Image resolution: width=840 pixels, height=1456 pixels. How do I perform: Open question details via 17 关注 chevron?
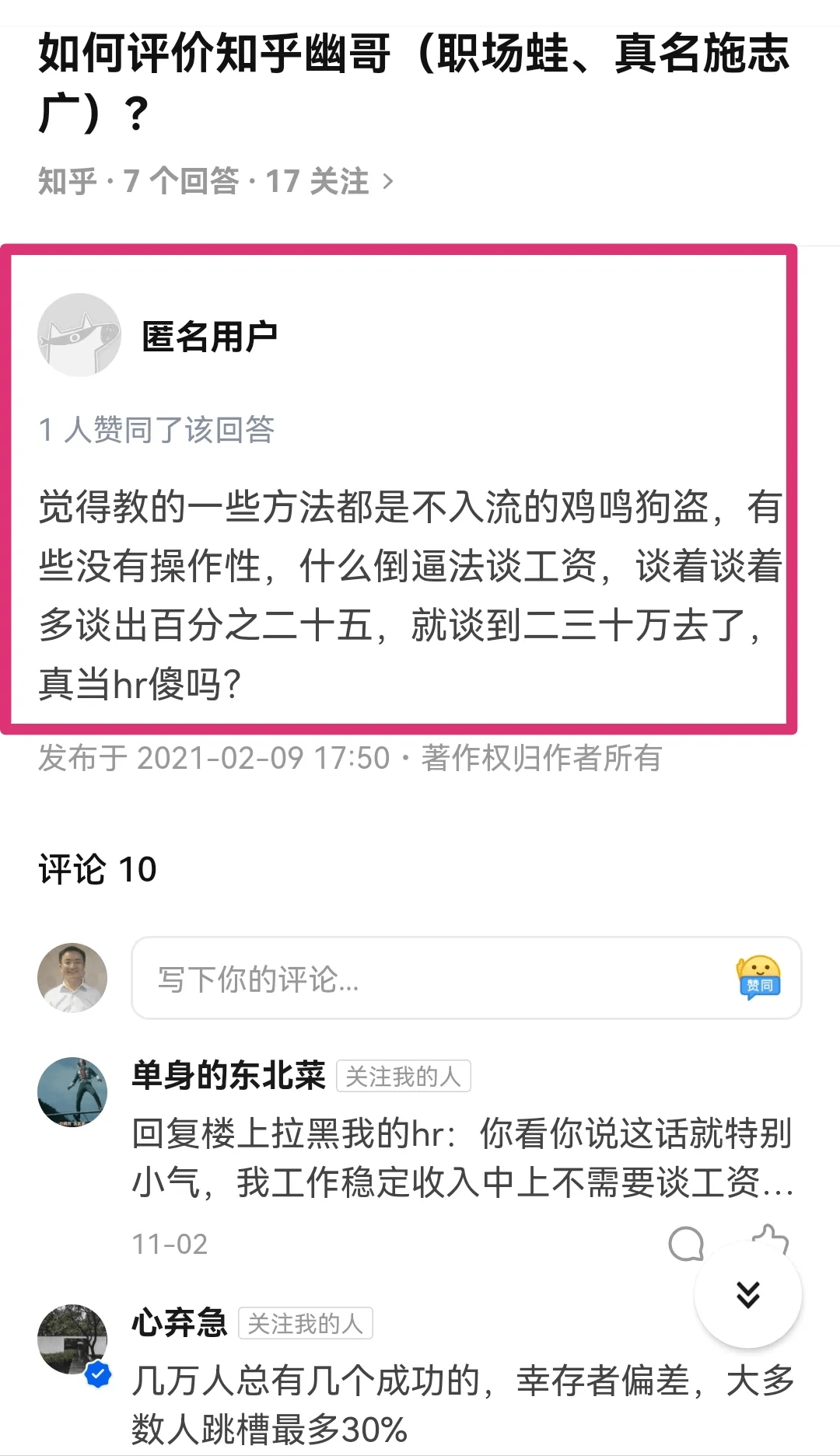click(x=387, y=182)
